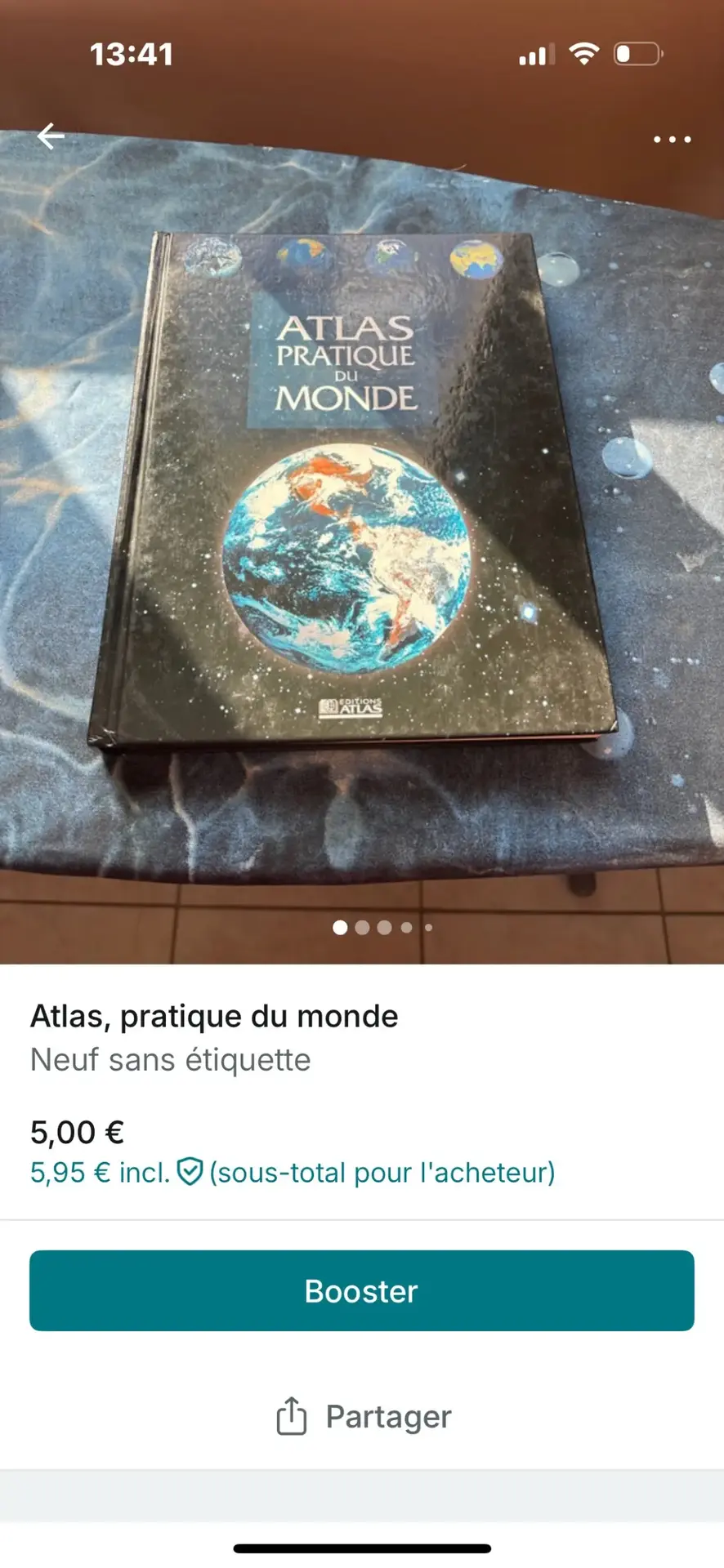Tap the Booster button
The image size is (724, 1568).
[x=362, y=1291]
